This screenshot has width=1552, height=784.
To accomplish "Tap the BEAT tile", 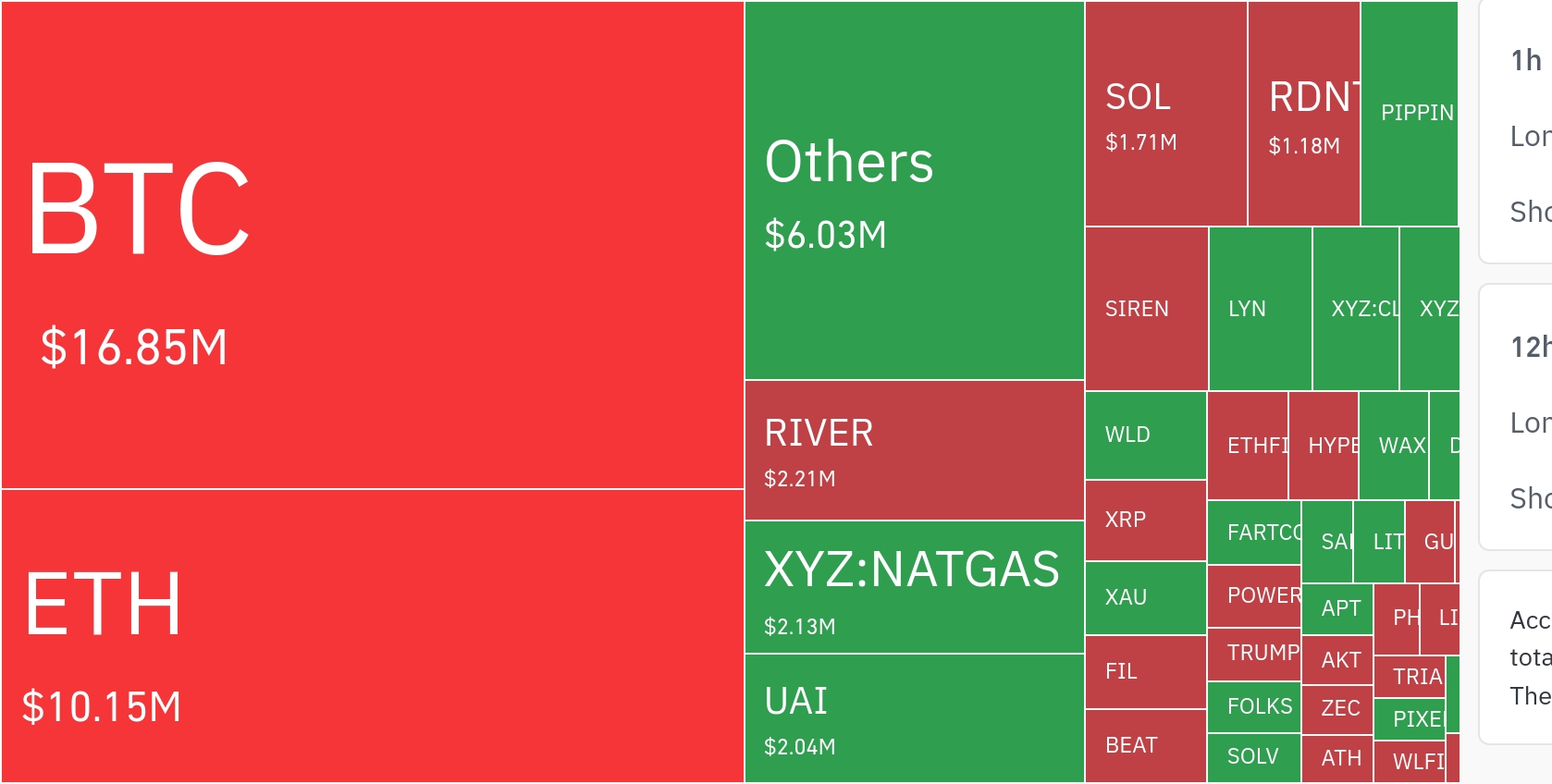I will [x=1145, y=746].
